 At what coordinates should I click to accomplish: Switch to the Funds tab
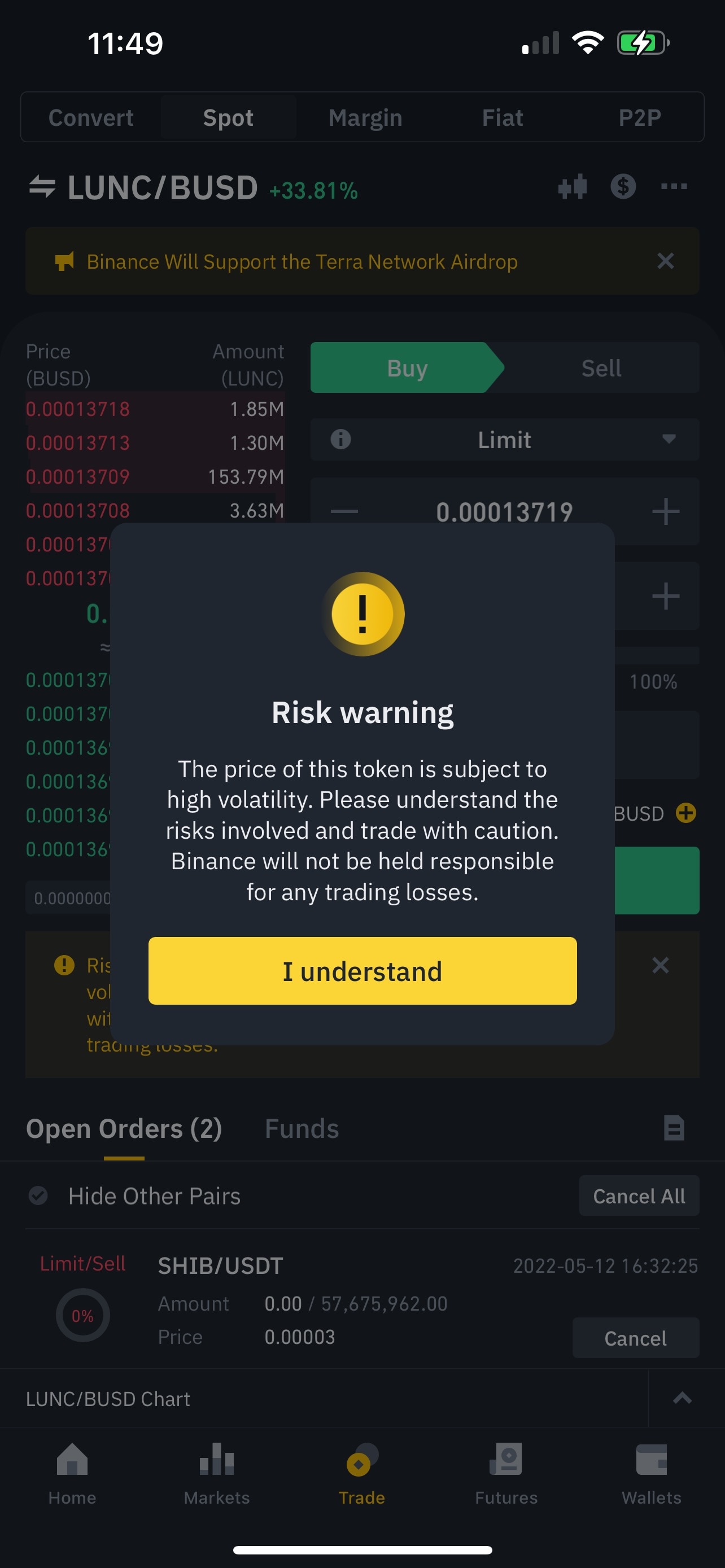pos(302,1128)
